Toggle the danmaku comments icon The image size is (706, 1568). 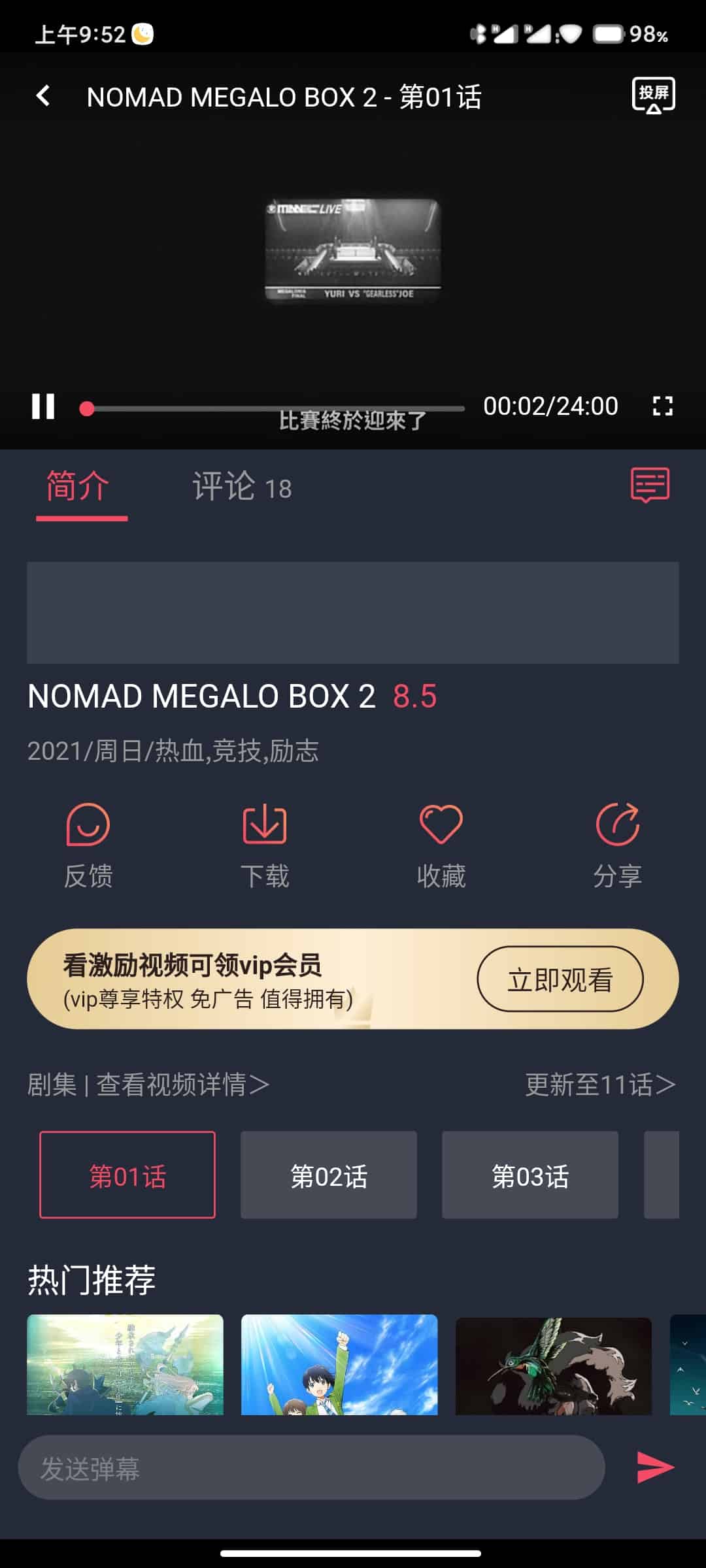[x=650, y=485]
